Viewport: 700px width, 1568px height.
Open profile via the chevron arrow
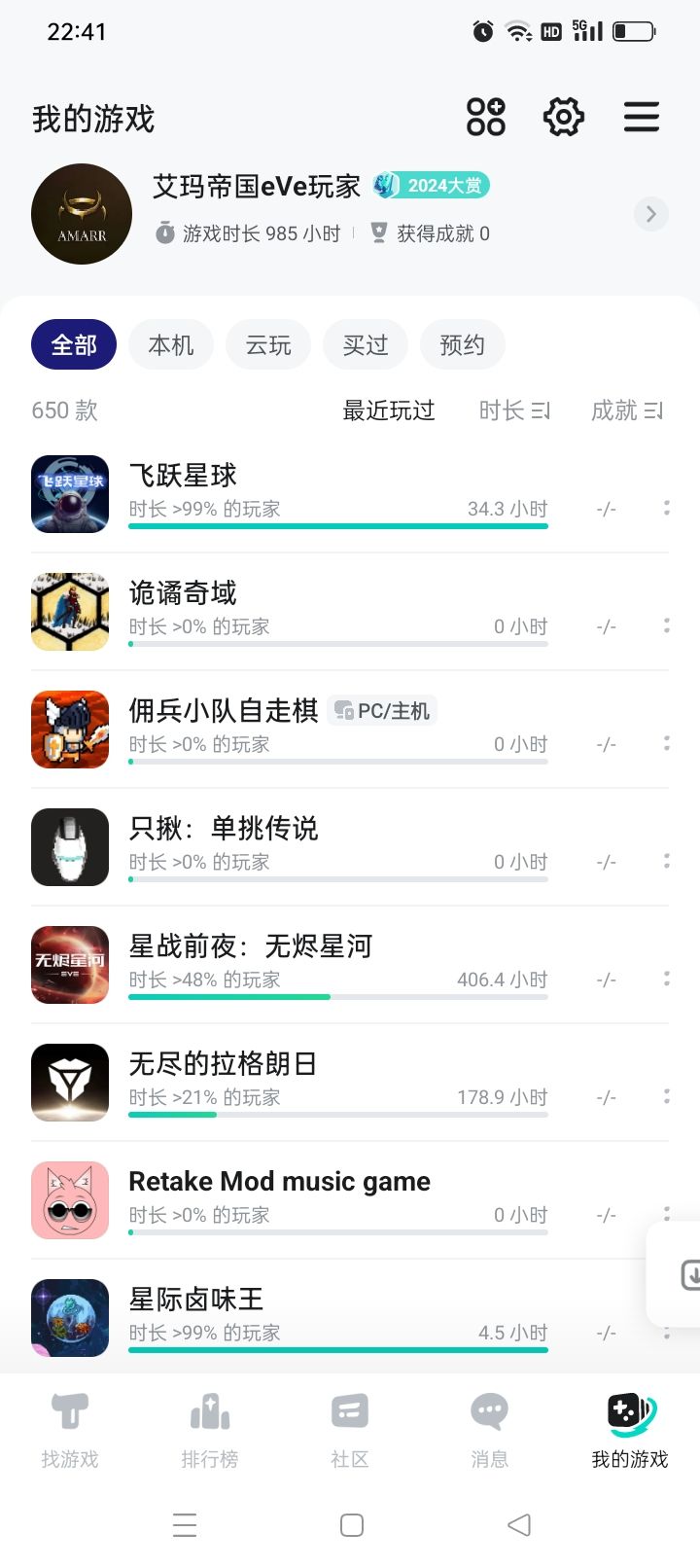pyautogui.click(x=650, y=214)
